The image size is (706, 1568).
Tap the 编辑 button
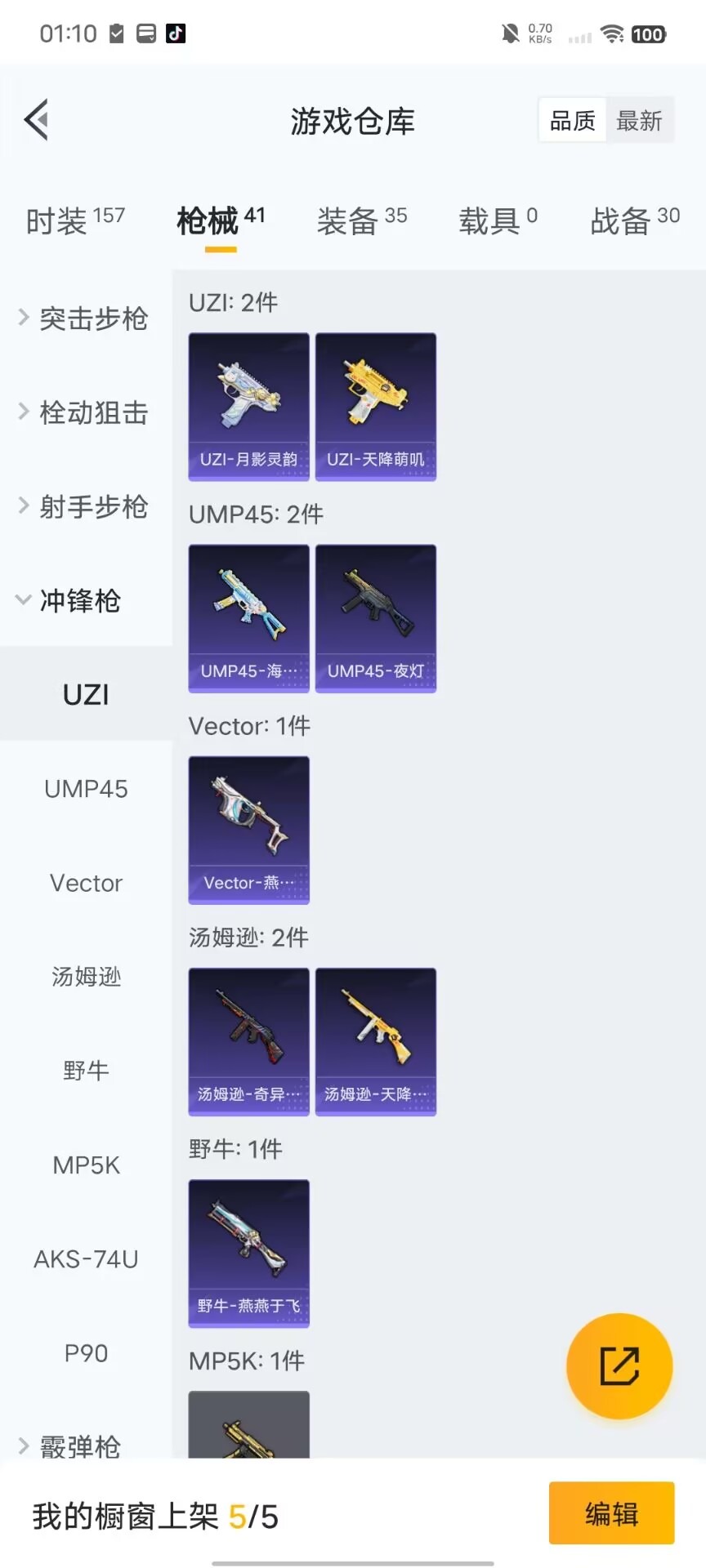[x=611, y=1513]
